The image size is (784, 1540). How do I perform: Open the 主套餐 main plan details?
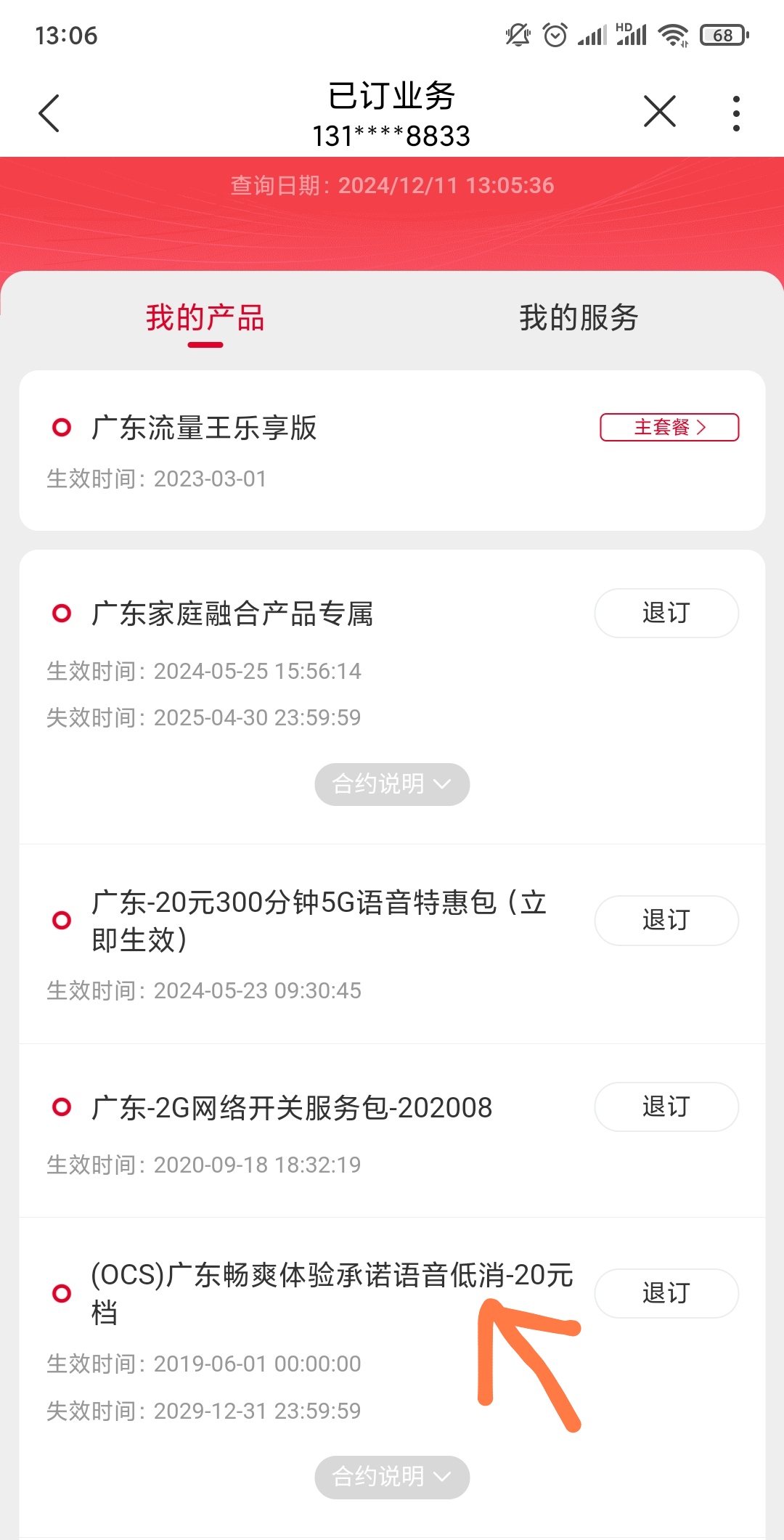pos(669,427)
